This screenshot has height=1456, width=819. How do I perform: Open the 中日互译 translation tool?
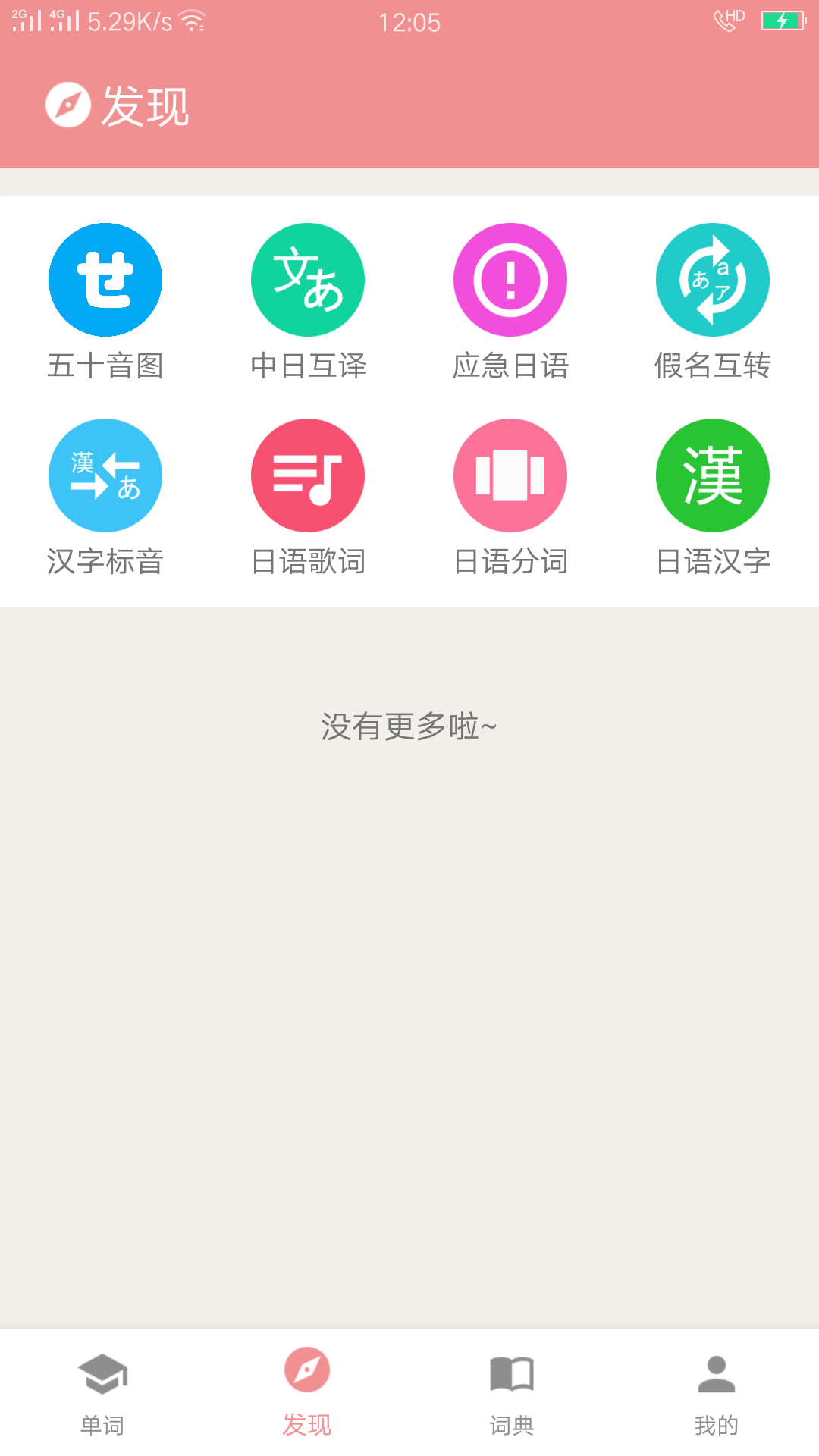pyautogui.click(x=307, y=279)
